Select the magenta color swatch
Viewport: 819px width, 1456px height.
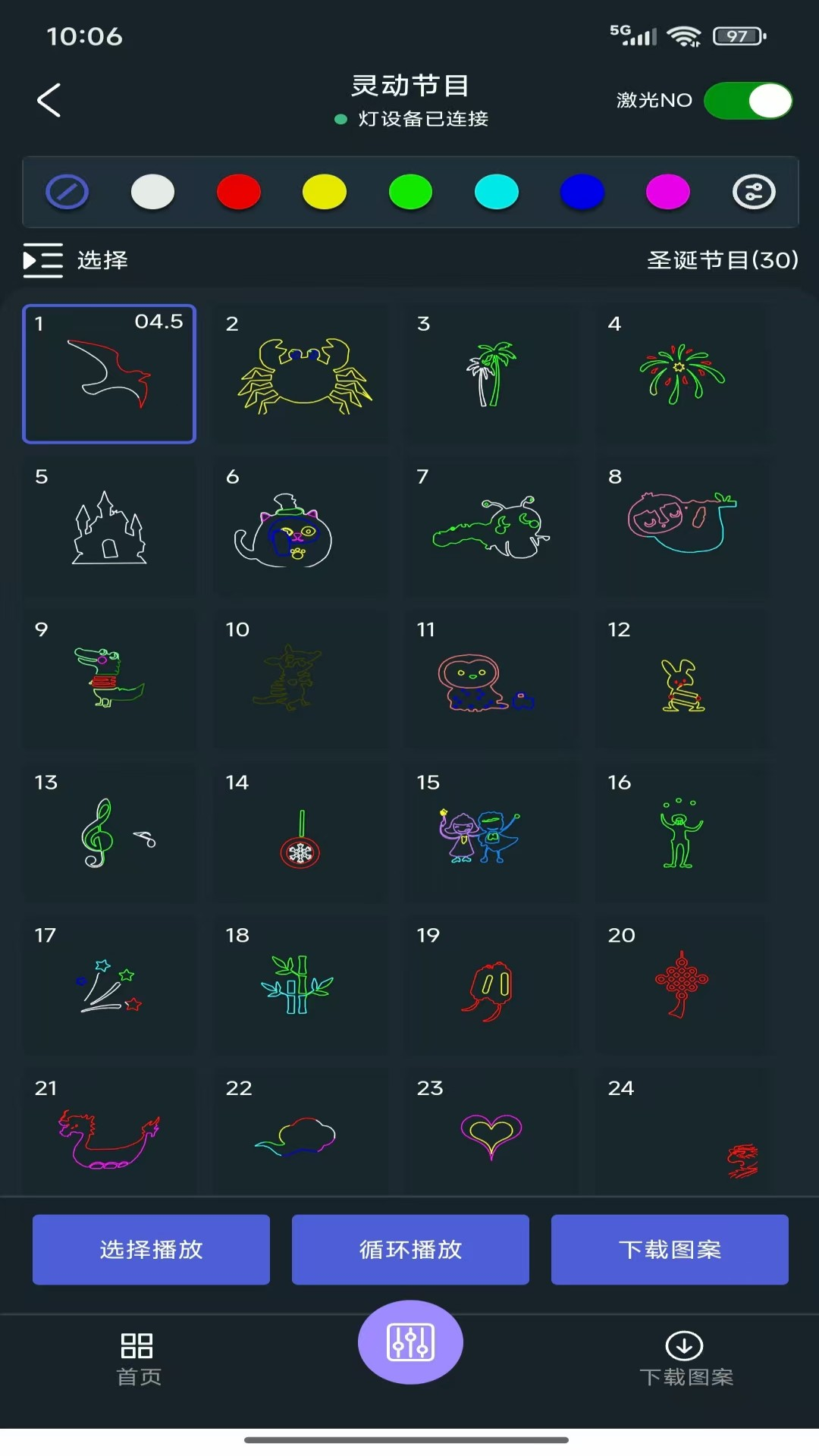click(668, 192)
